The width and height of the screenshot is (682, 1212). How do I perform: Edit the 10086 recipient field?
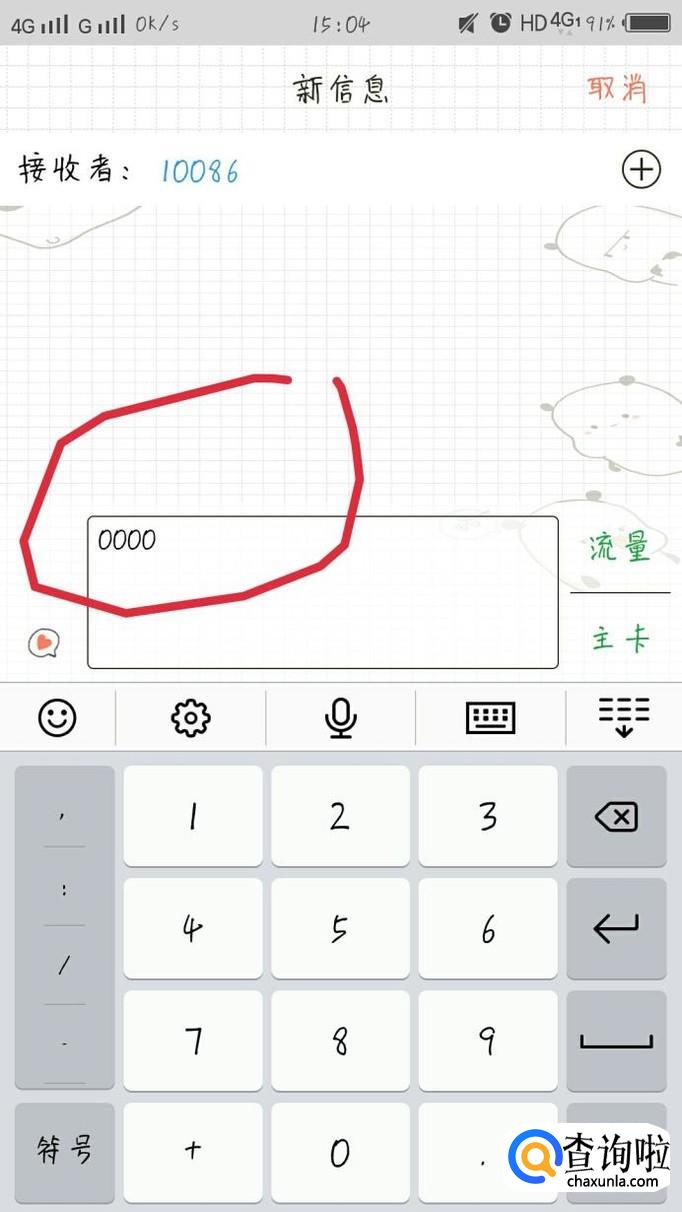click(200, 171)
